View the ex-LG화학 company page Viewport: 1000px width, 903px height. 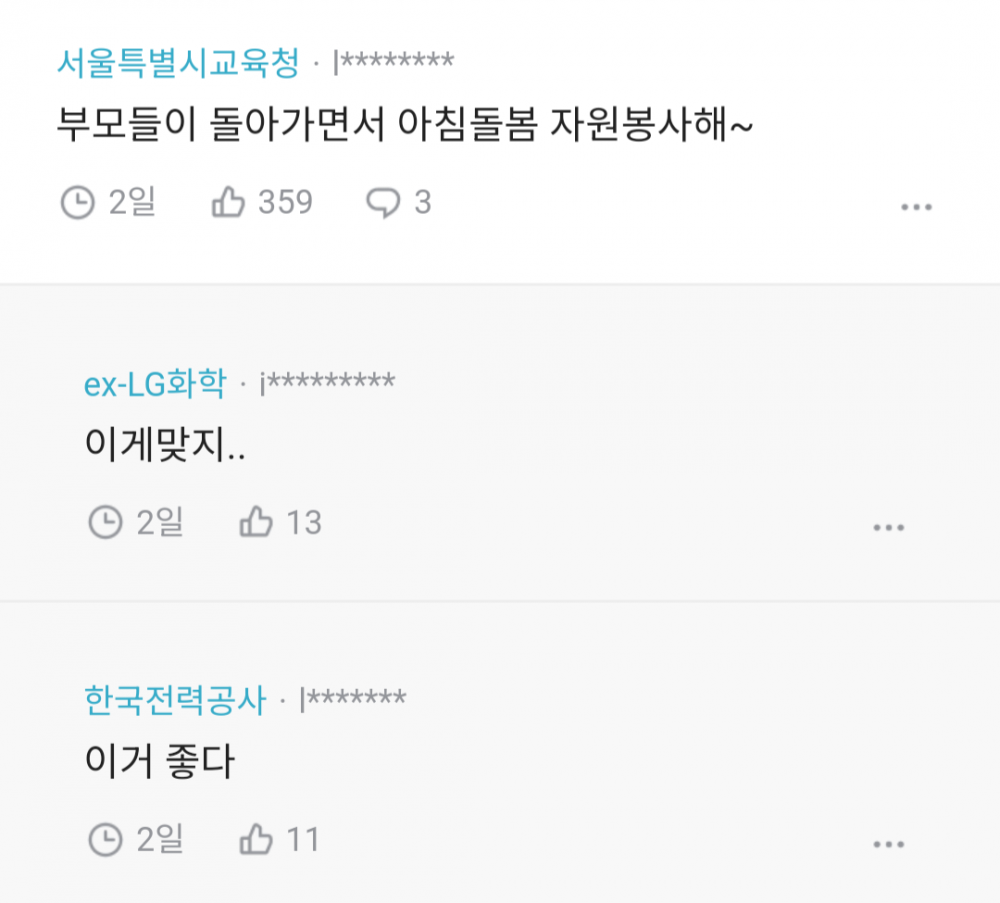pos(155,383)
